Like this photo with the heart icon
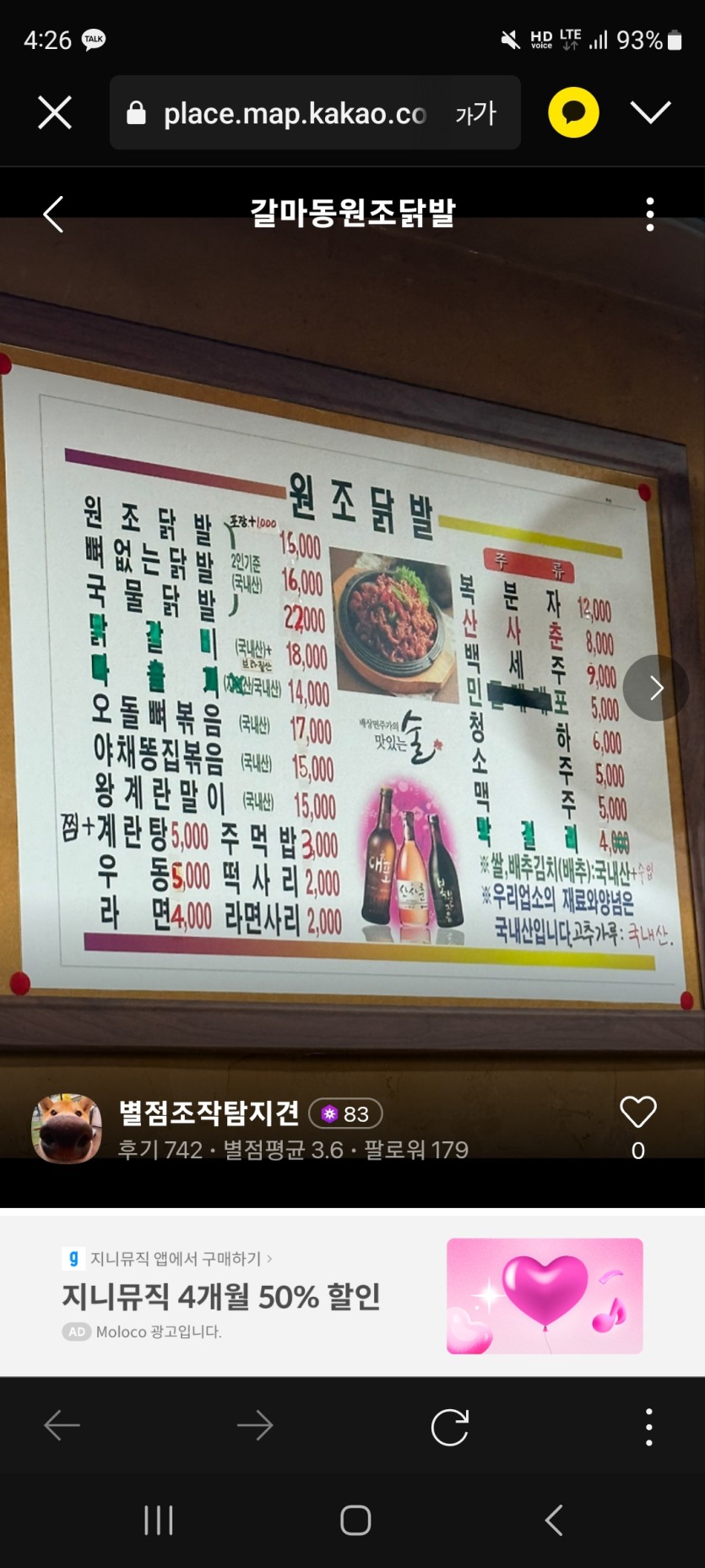 [637, 1113]
